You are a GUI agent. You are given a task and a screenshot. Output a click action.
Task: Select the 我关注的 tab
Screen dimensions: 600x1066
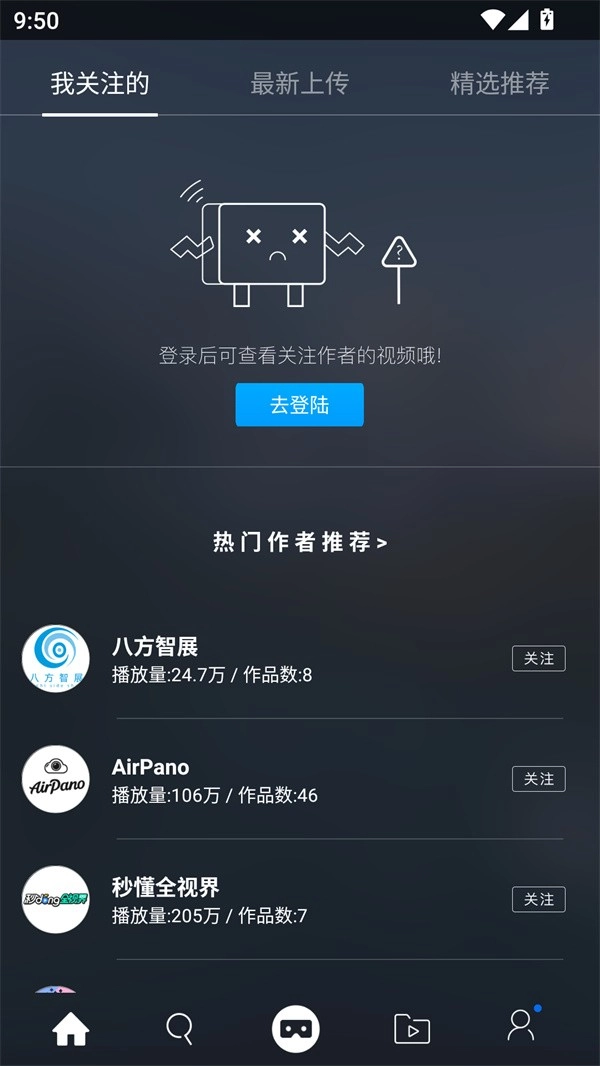[100, 83]
